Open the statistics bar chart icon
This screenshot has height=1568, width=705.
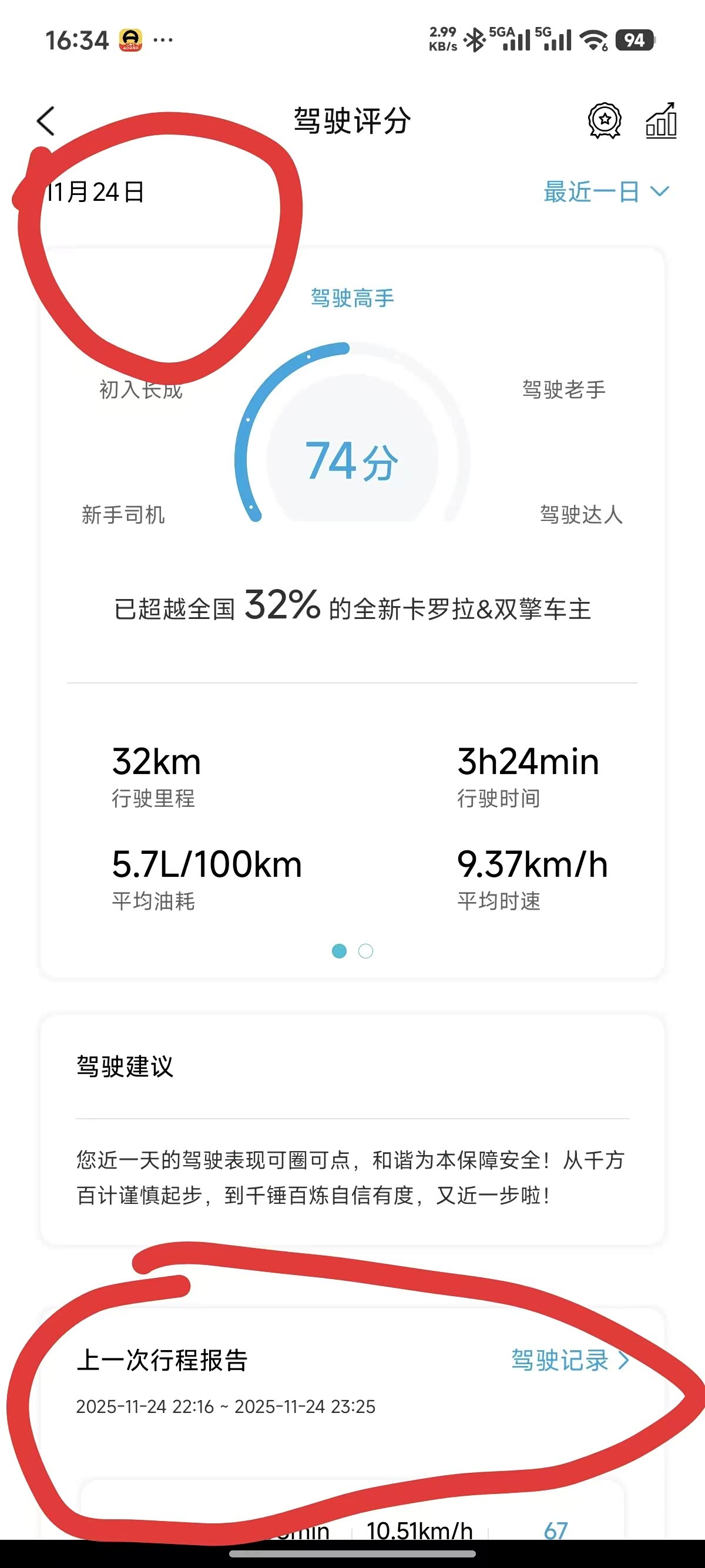(661, 120)
